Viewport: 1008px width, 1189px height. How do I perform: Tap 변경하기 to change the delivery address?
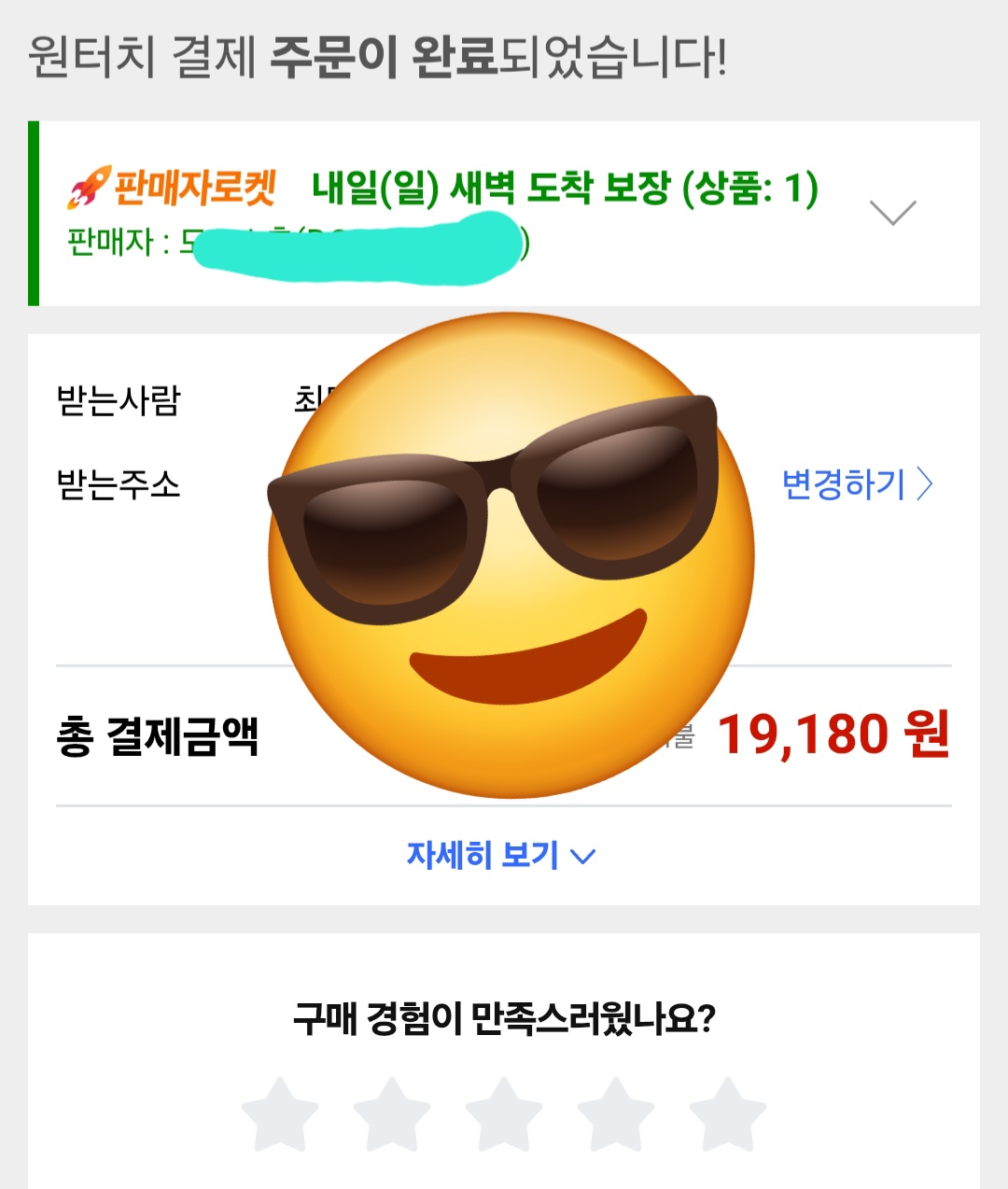pos(857,484)
